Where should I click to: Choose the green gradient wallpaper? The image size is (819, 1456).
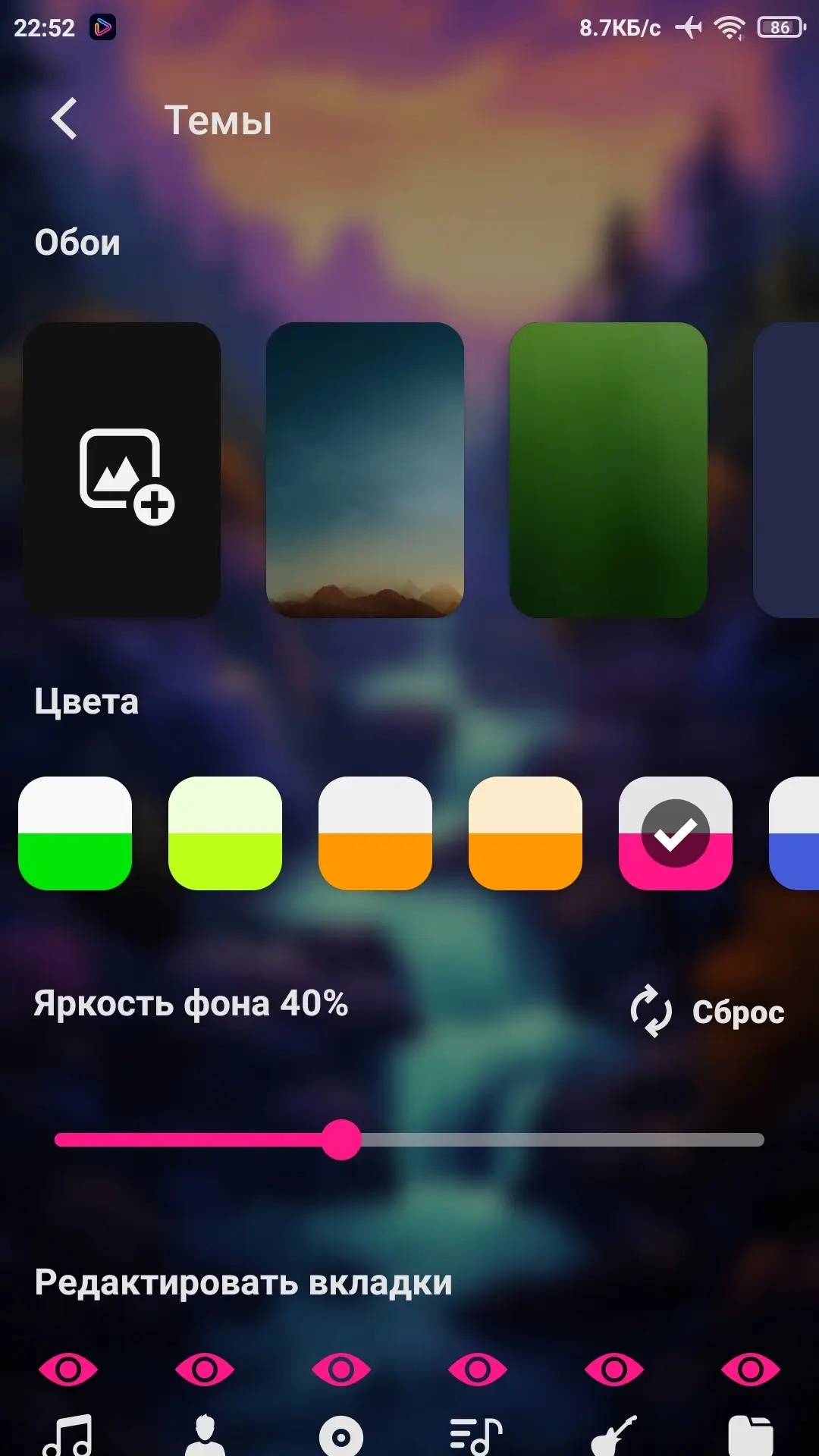(x=608, y=469)
